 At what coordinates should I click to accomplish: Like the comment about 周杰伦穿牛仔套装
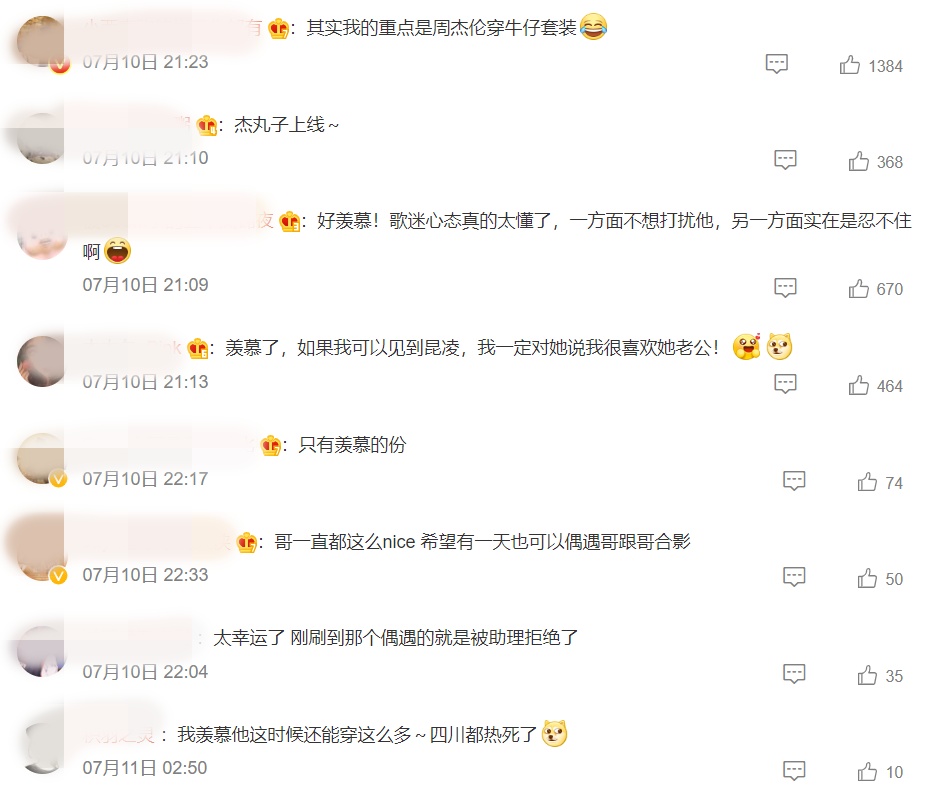pyautogui.click(x=850, y=66)
